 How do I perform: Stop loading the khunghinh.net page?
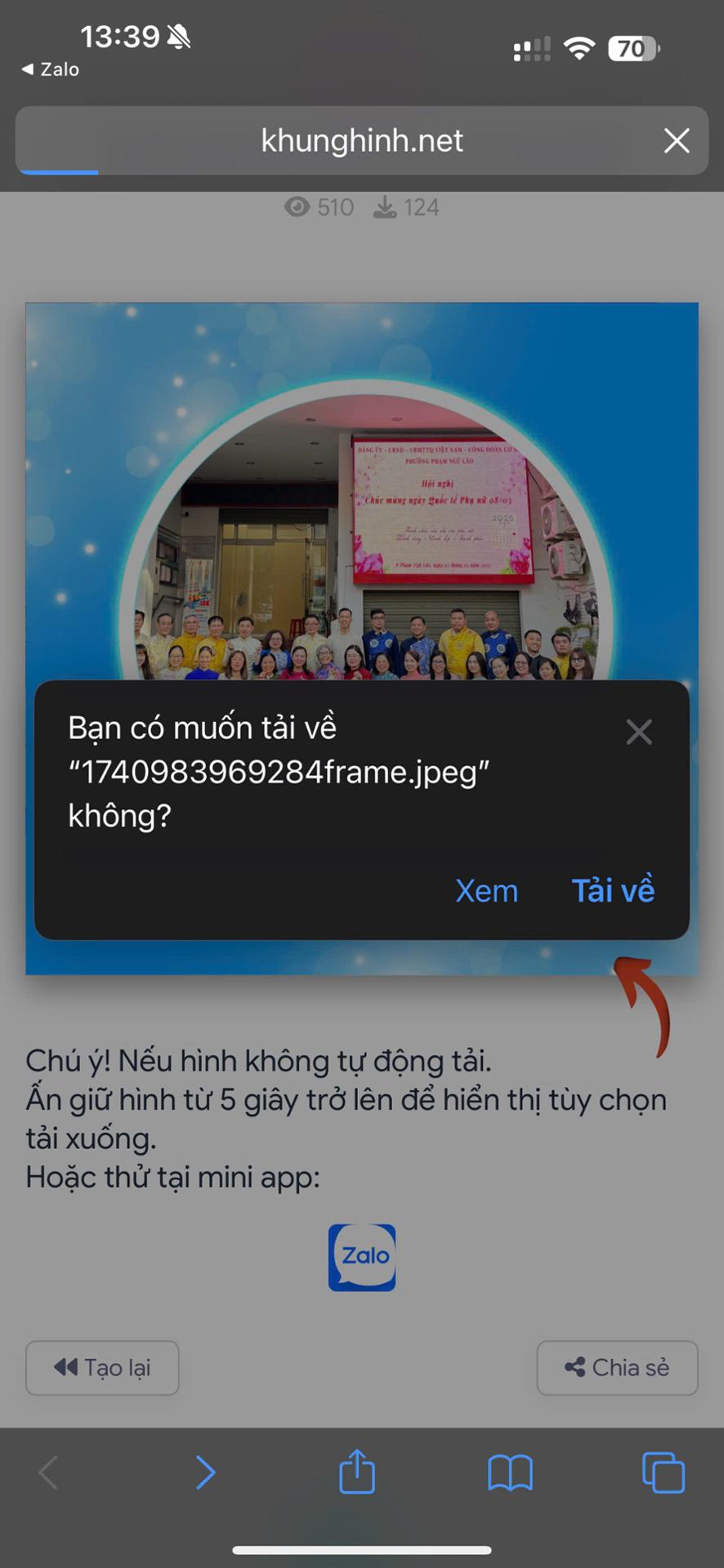tap(677, 140)
